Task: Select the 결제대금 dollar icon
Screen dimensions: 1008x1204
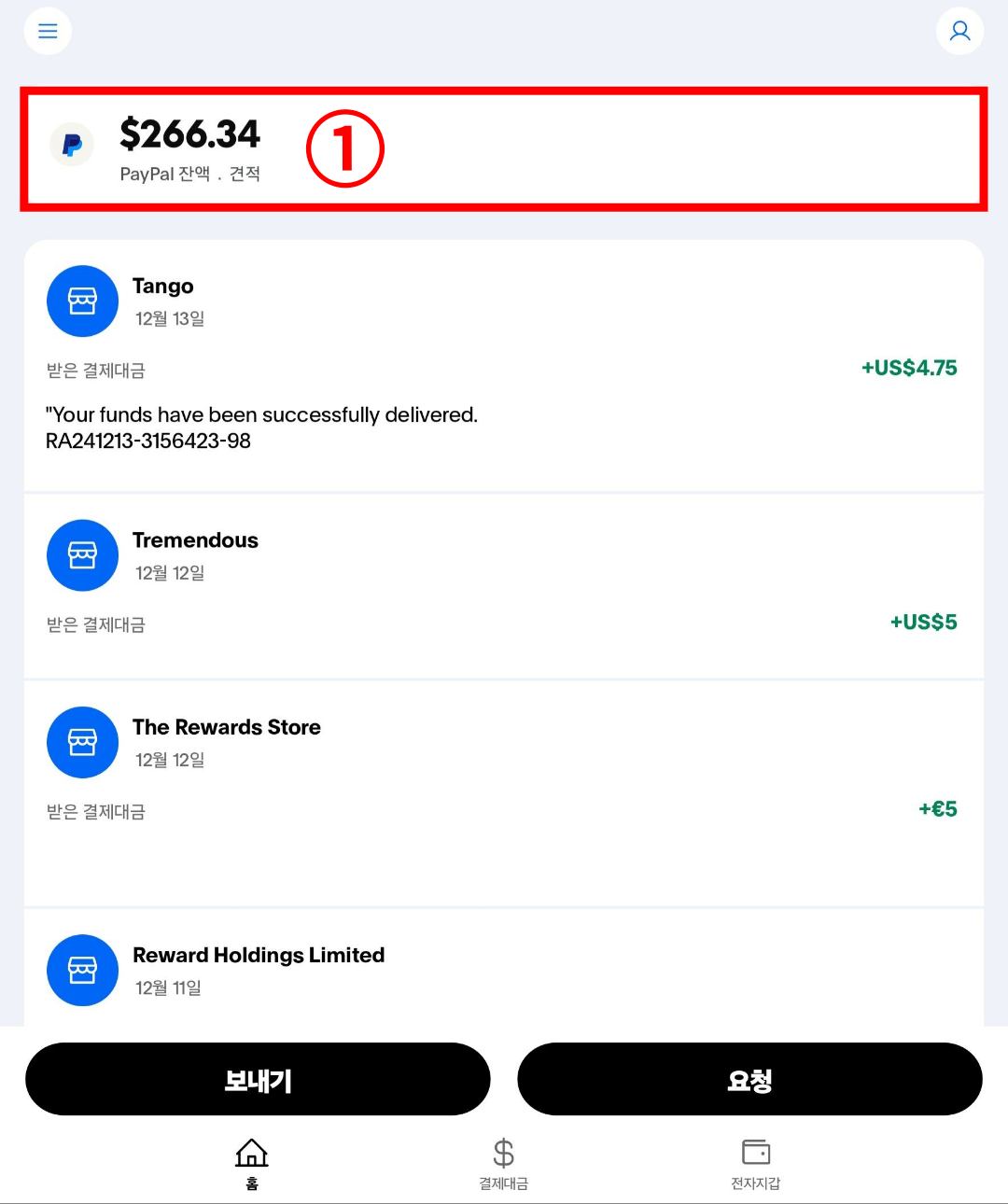Action: tap(502, 1152)
